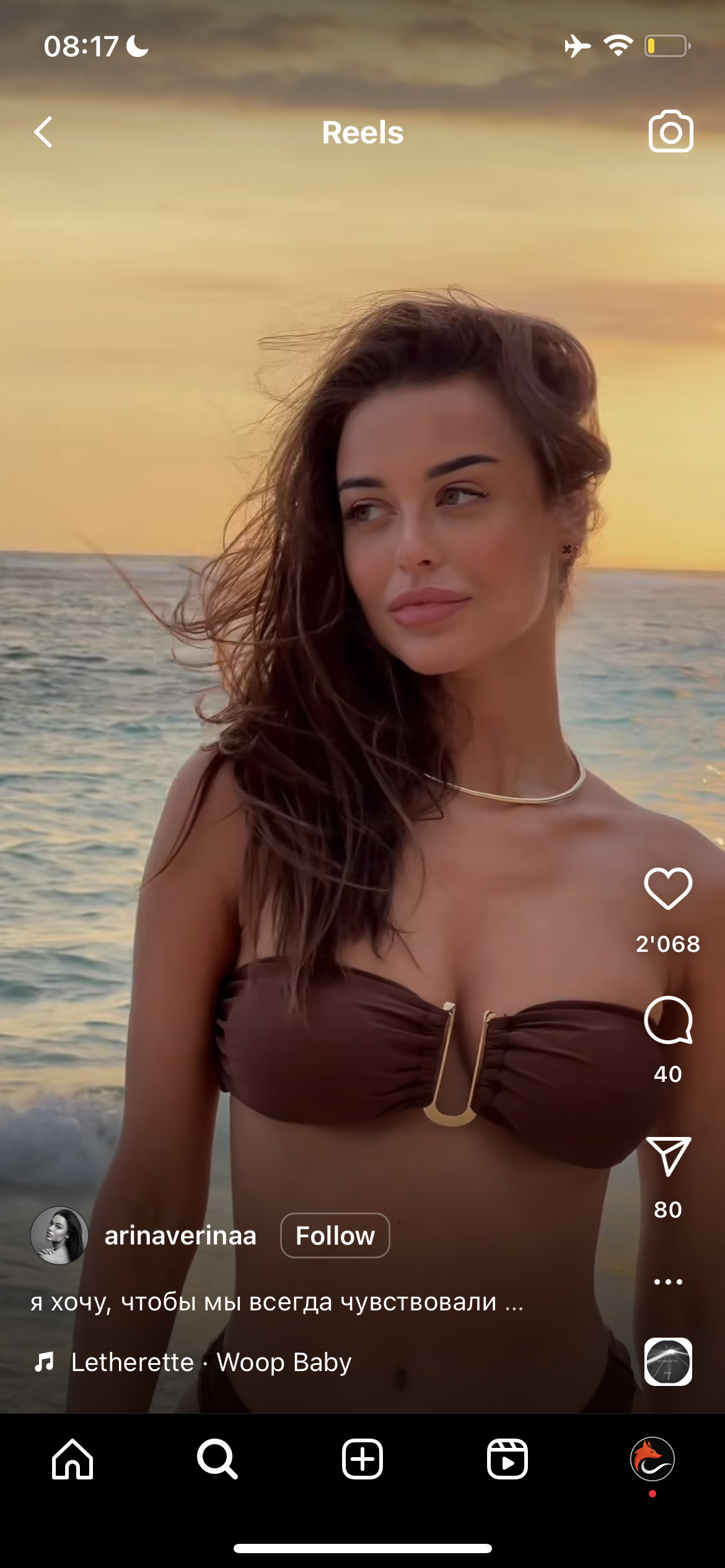725x1568 pixels.
Task: Switch to the Search tab
Action: (217, 1459)
